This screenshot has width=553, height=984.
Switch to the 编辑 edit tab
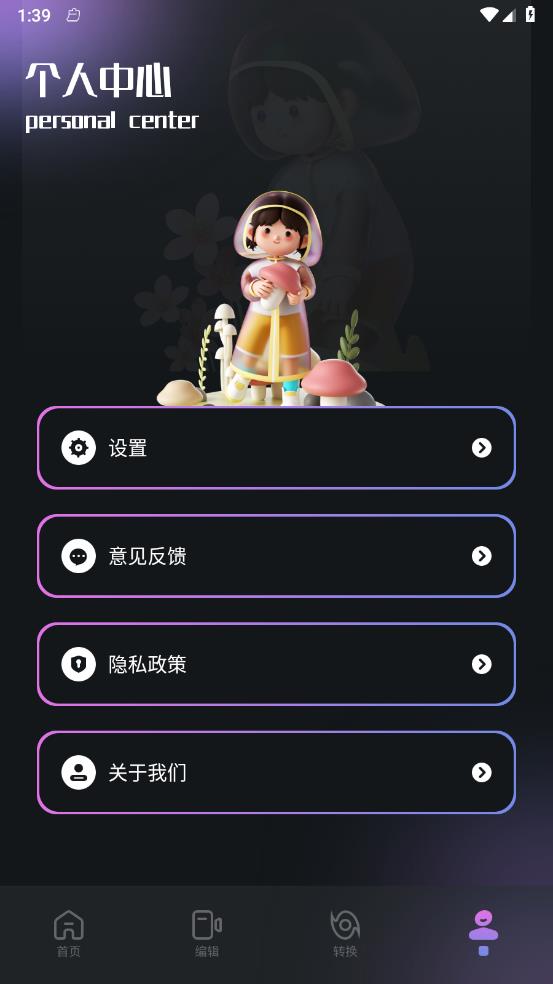207,934
